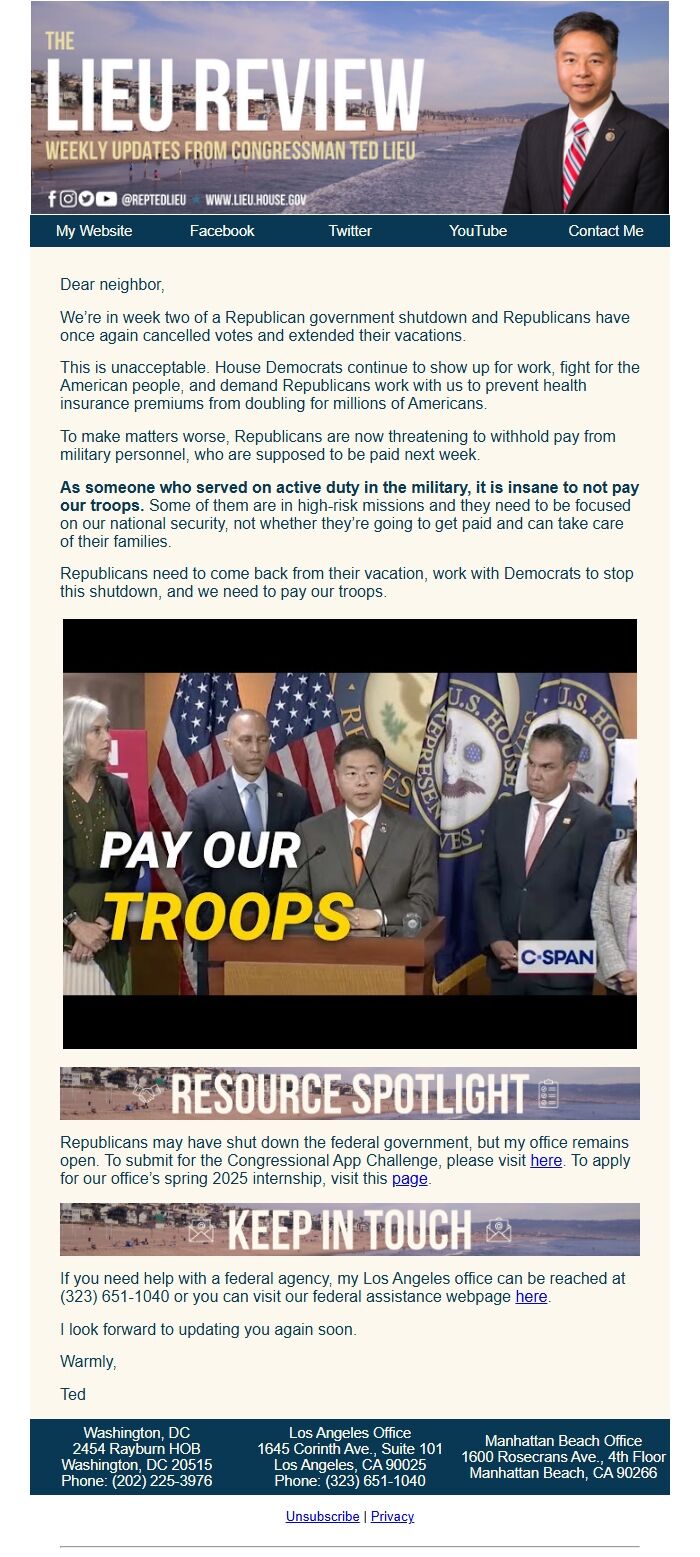Viewport: 700px width, 1557px height.
Task: Open the Pay Our Troops video
Action: pos(350,834)
